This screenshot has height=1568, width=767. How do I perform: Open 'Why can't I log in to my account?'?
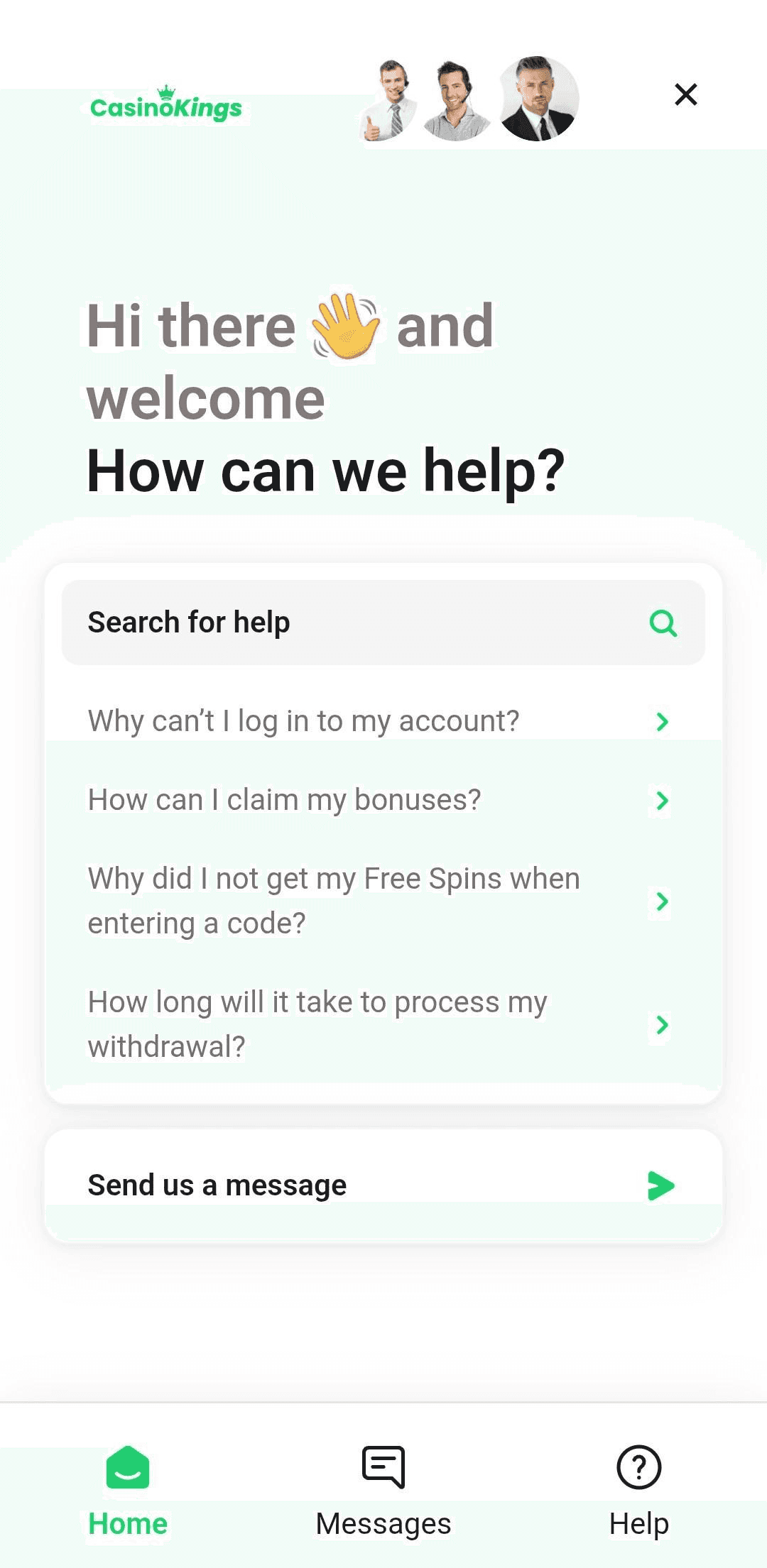coord(303,719)
